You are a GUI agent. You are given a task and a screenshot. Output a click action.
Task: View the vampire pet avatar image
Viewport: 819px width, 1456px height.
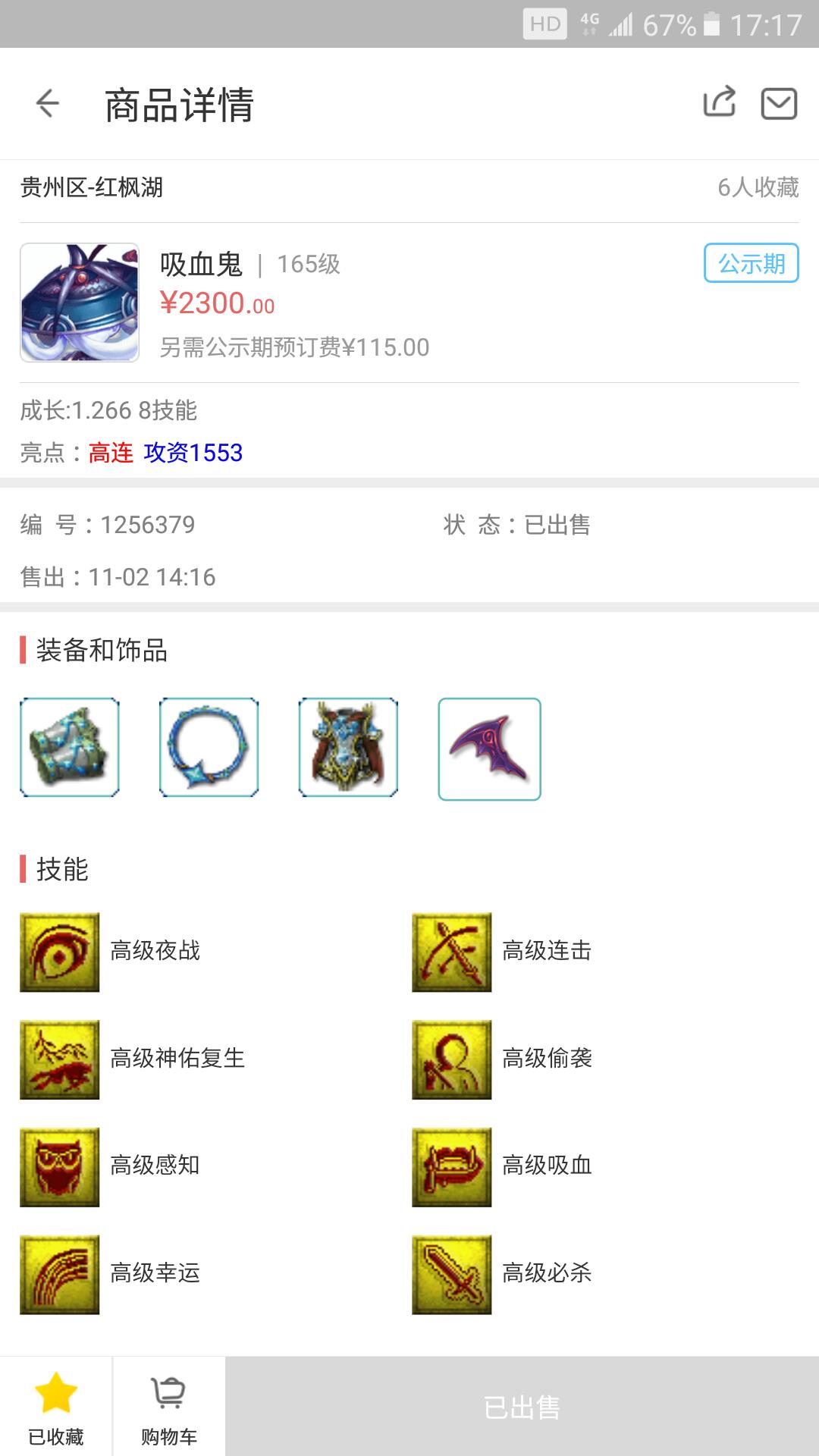coord(80,303)
